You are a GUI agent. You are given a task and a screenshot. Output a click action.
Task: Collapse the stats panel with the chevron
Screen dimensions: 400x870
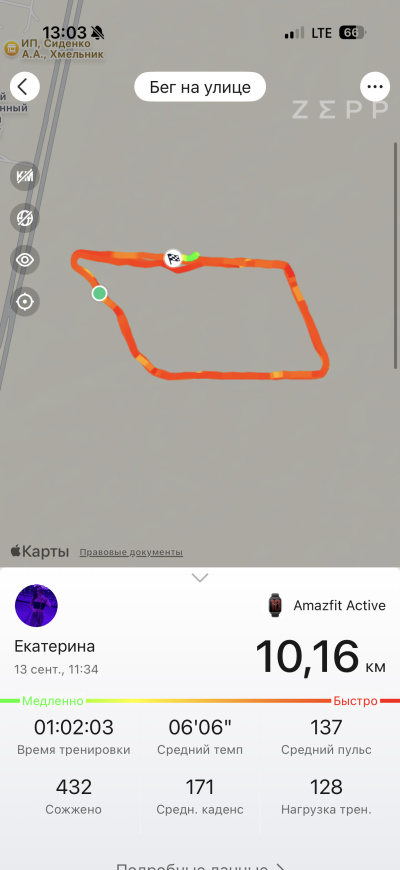tap(200, 578)
